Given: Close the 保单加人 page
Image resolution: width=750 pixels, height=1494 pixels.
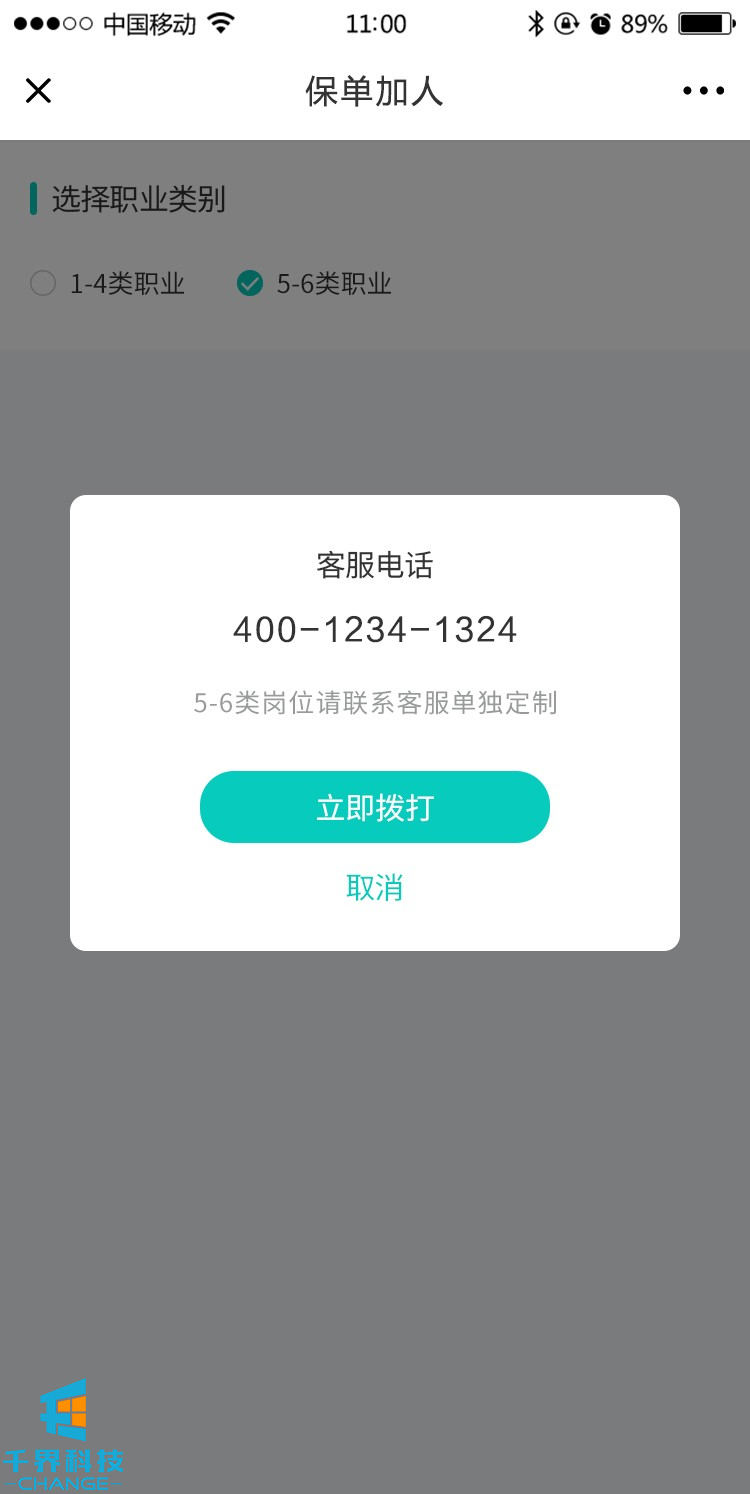Looking at the screenshot, I should coord(38,91).
